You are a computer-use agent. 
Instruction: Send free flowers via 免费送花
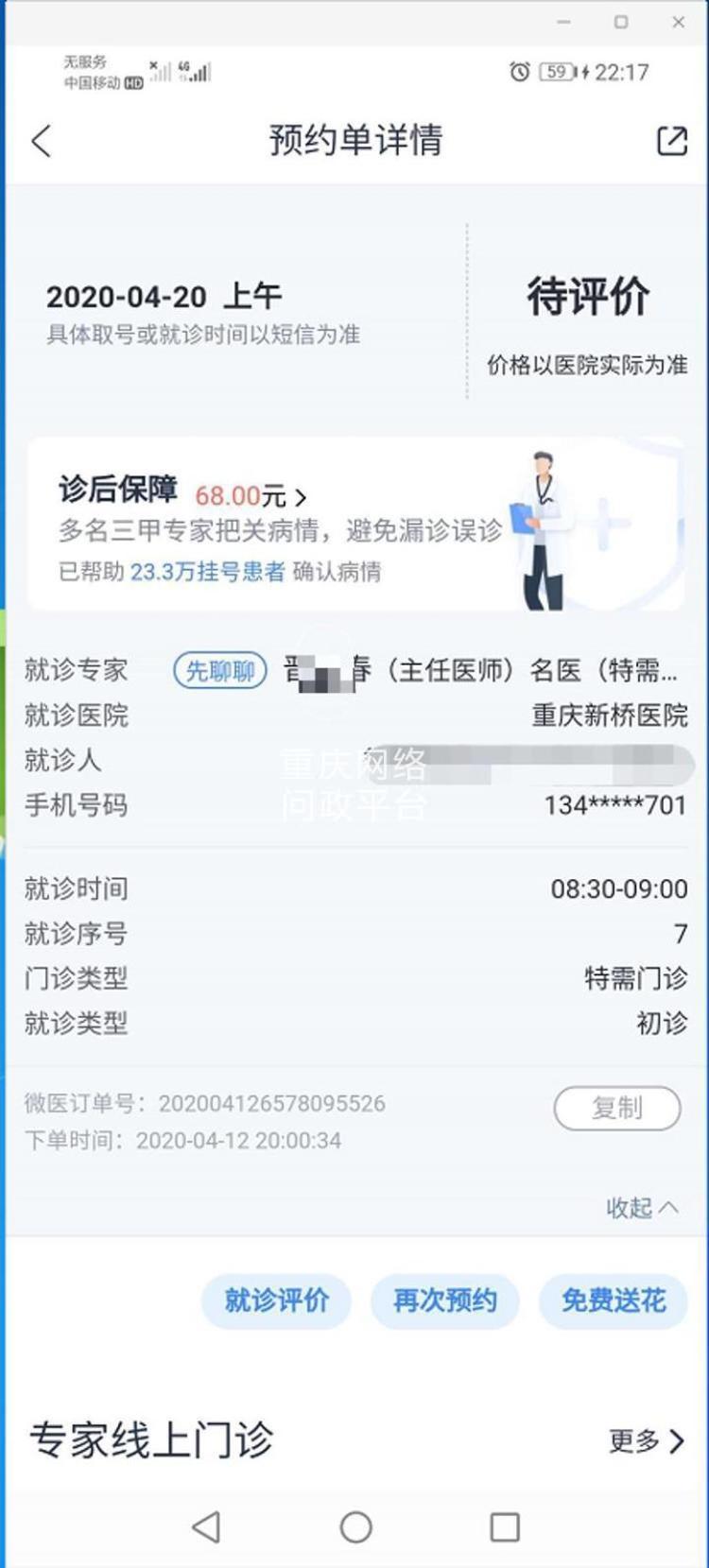point(613,1301)
